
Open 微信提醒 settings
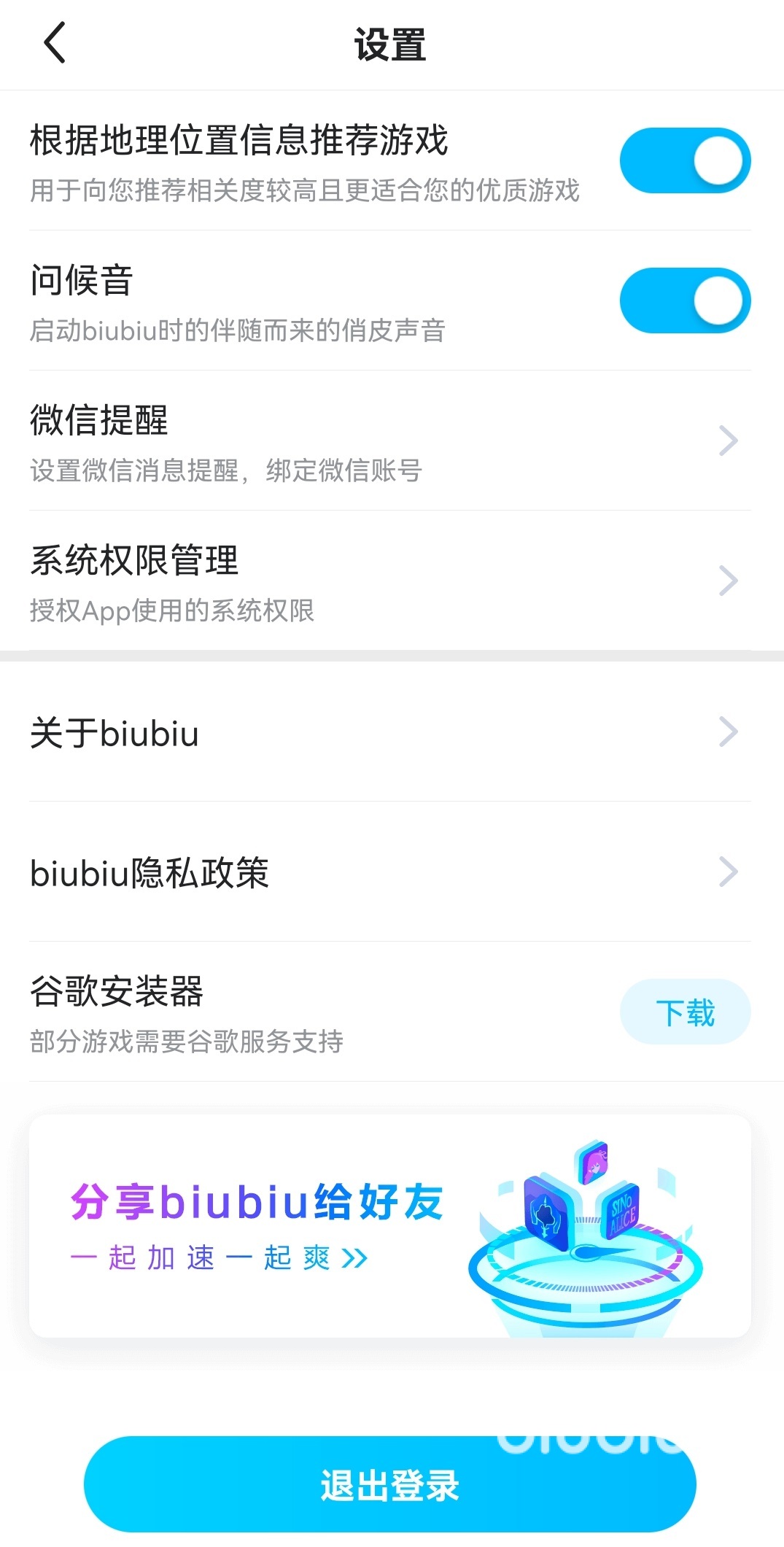390,441
